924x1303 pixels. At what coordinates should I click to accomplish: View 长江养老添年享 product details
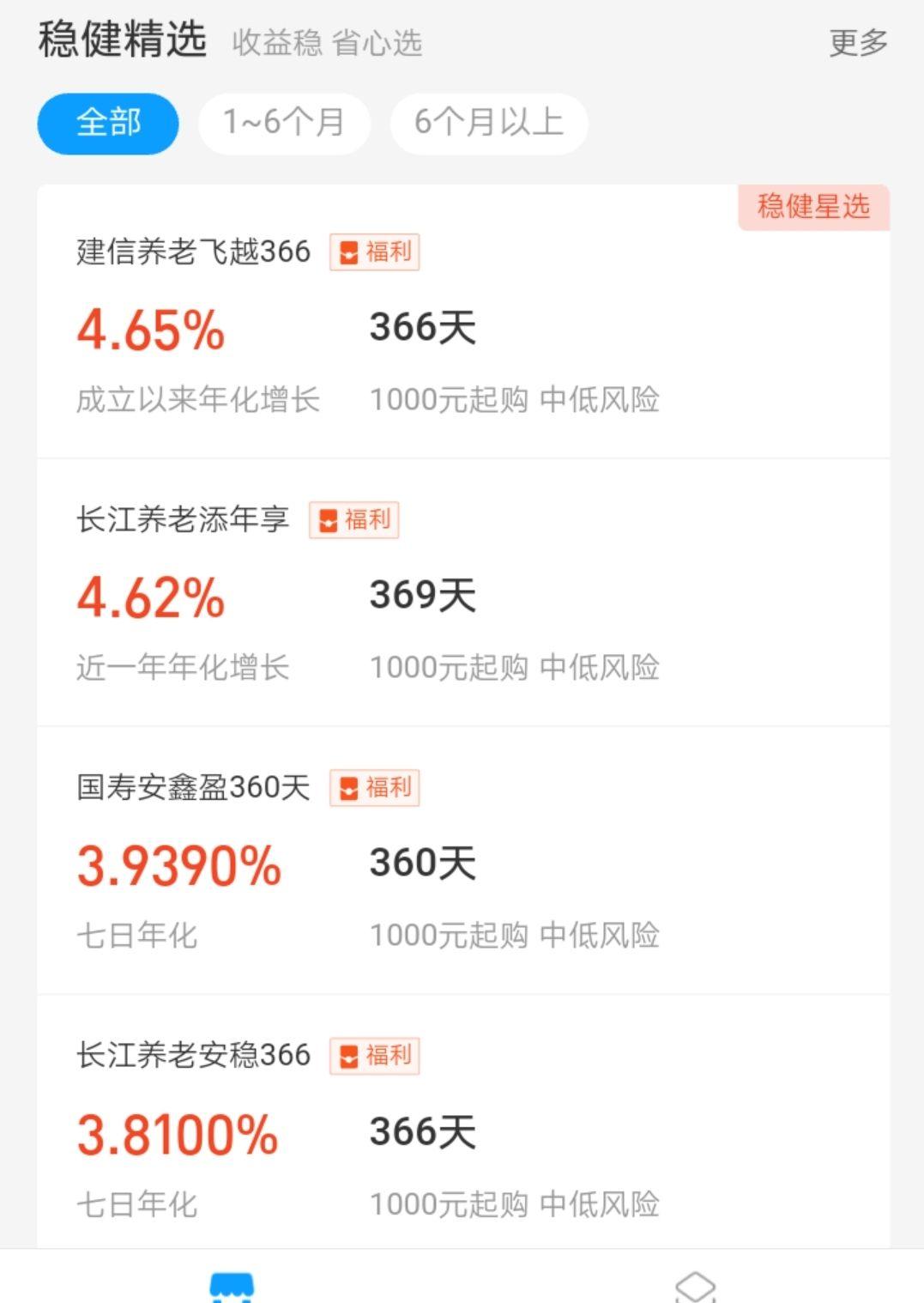pyautogui.click(x=183, y=520)
